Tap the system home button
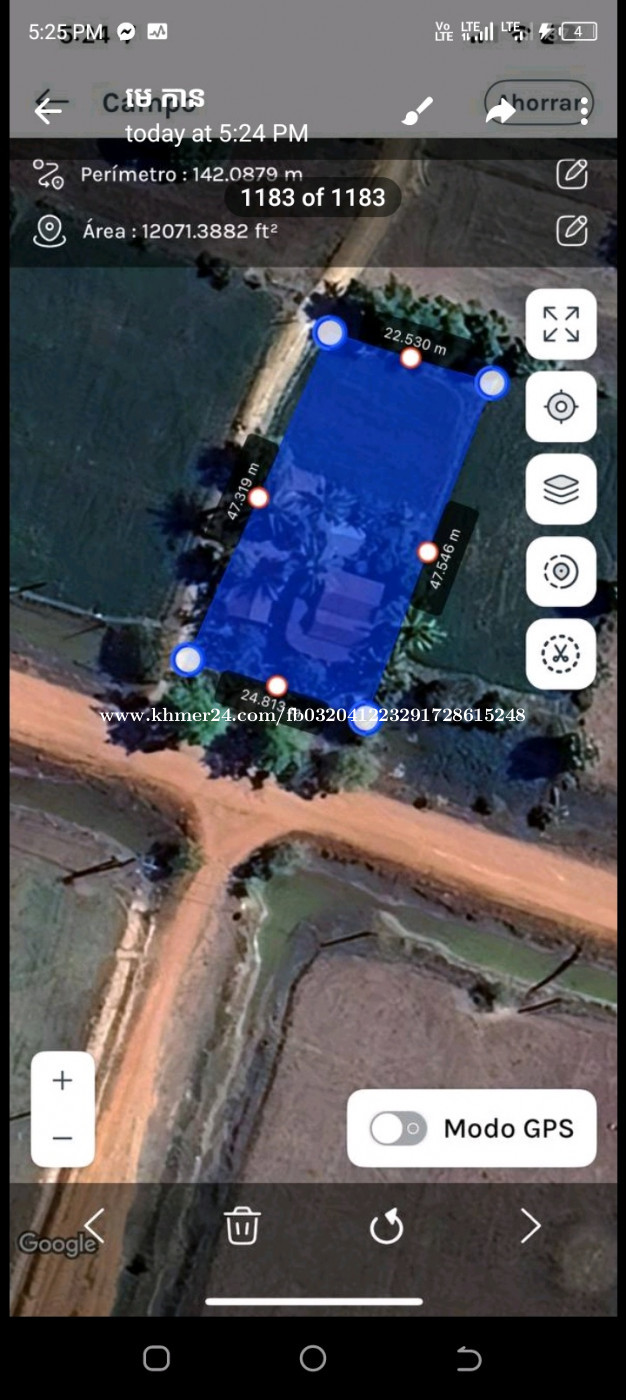Image resolution: width=626 pixels, height=1400 pixels. pos(313,1358)
